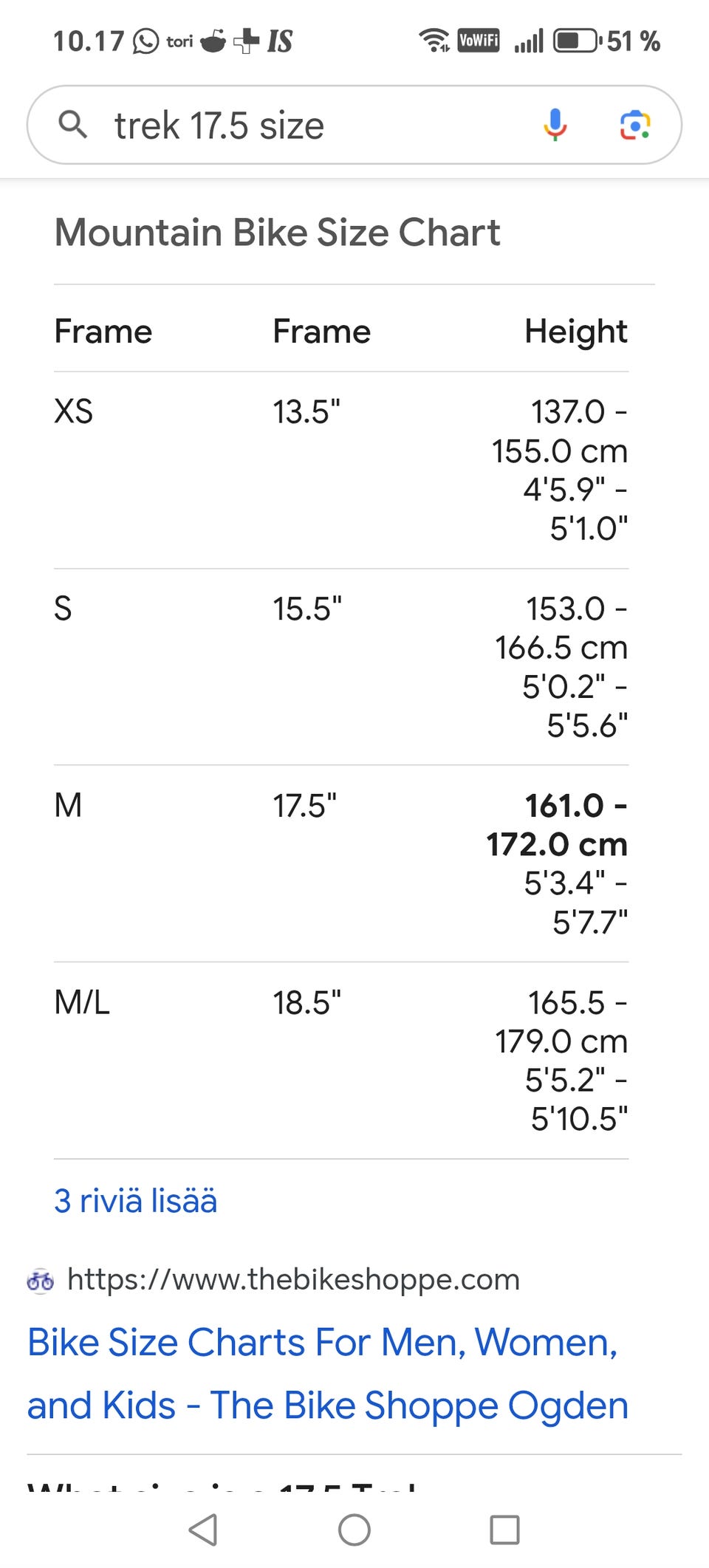Go back with the system back button
The width and height of the screenshot is (709, 1568).
(203, 1530)
